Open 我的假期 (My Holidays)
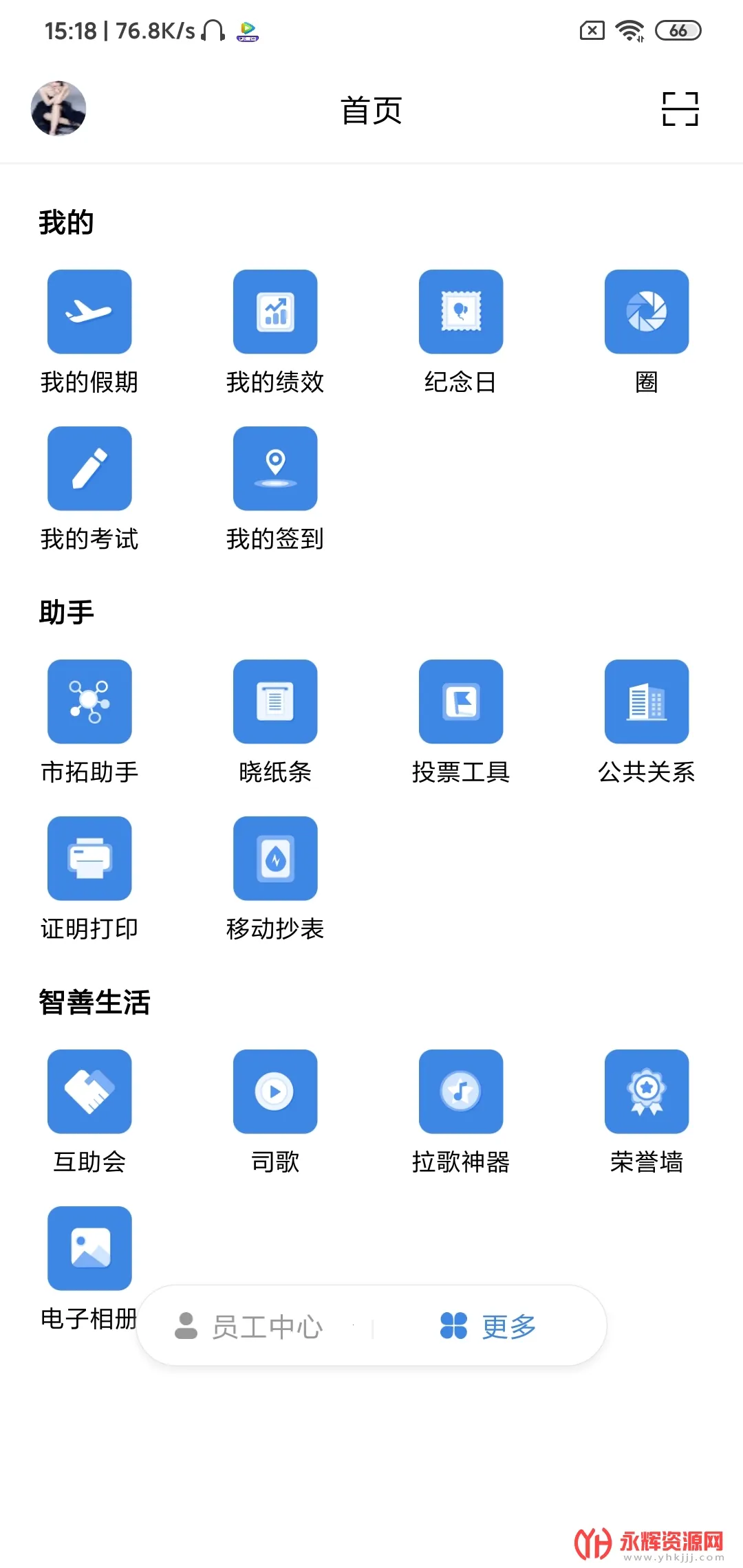The width and height of the screenshot is (743, 1568). pyautogui.click(x=89, y=312)
